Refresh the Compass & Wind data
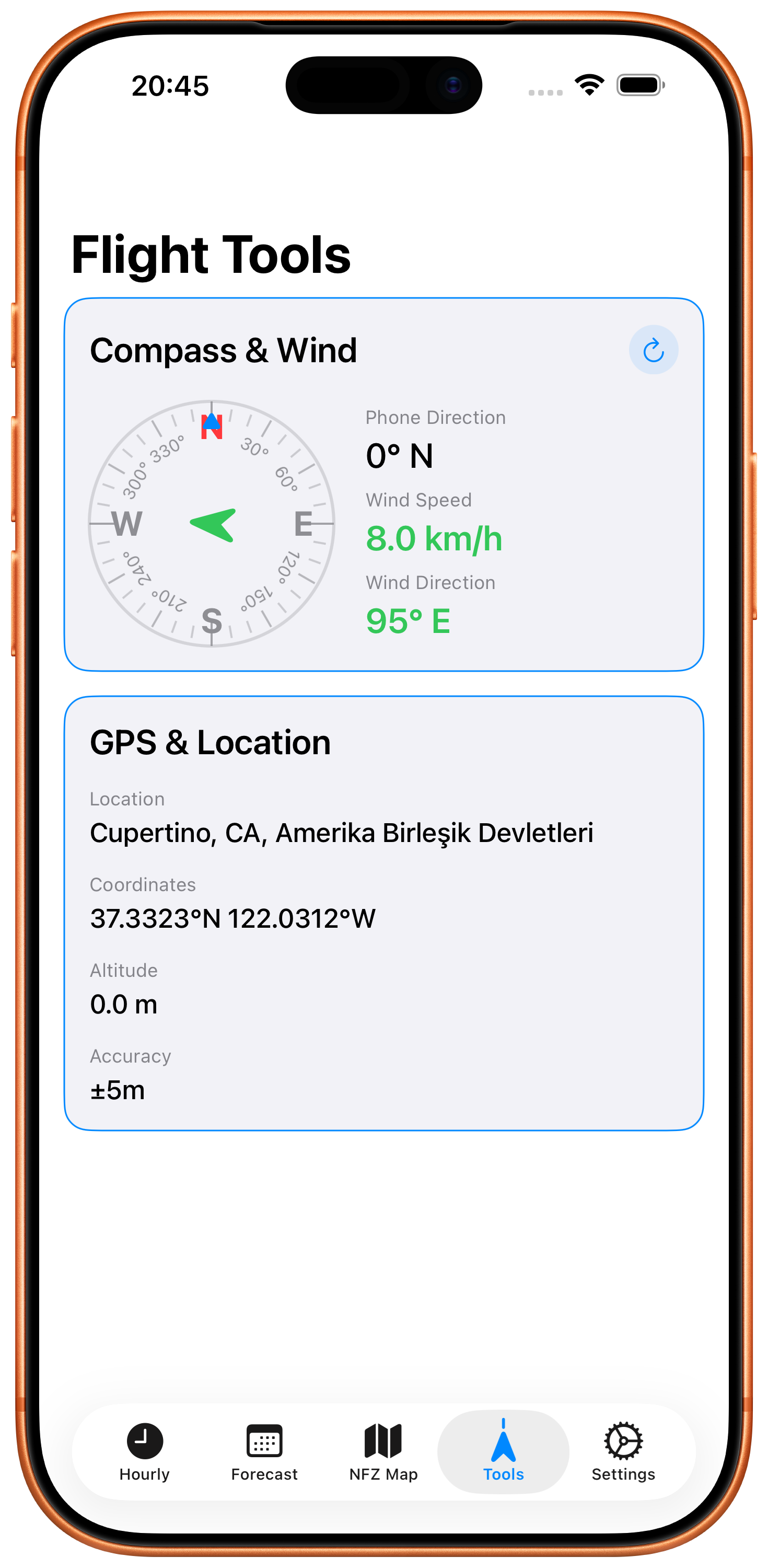Viewport: 768px width, 1568px height. [653, 350]
